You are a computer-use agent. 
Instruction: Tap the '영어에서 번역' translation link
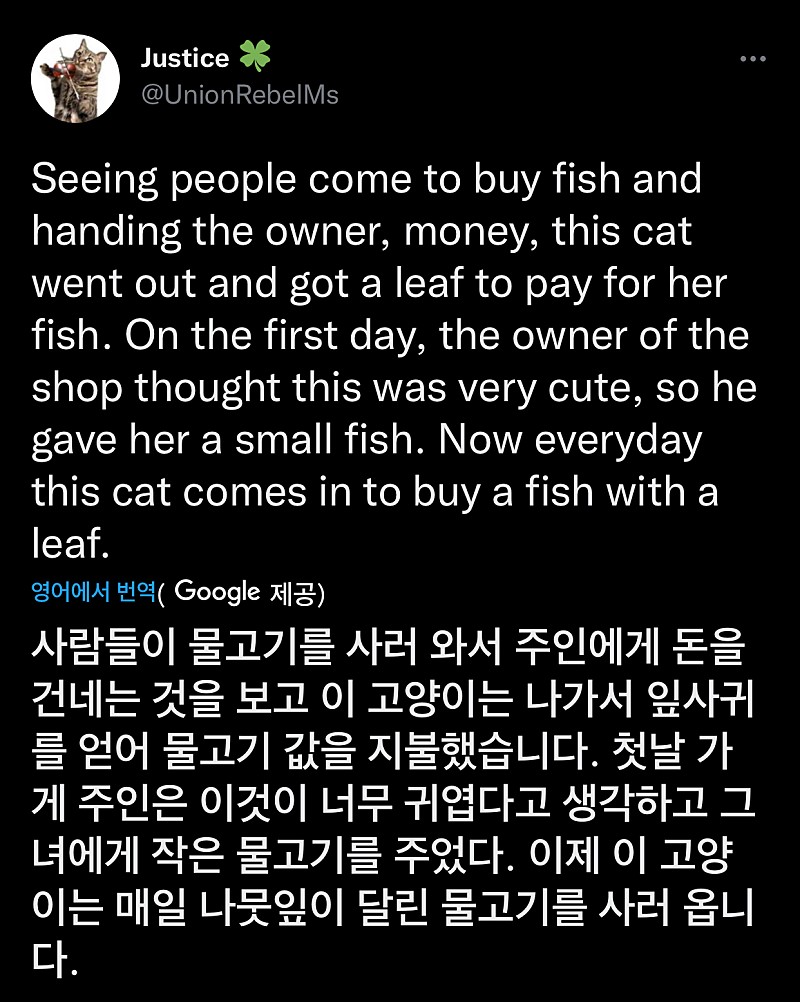tap(94, 592)
